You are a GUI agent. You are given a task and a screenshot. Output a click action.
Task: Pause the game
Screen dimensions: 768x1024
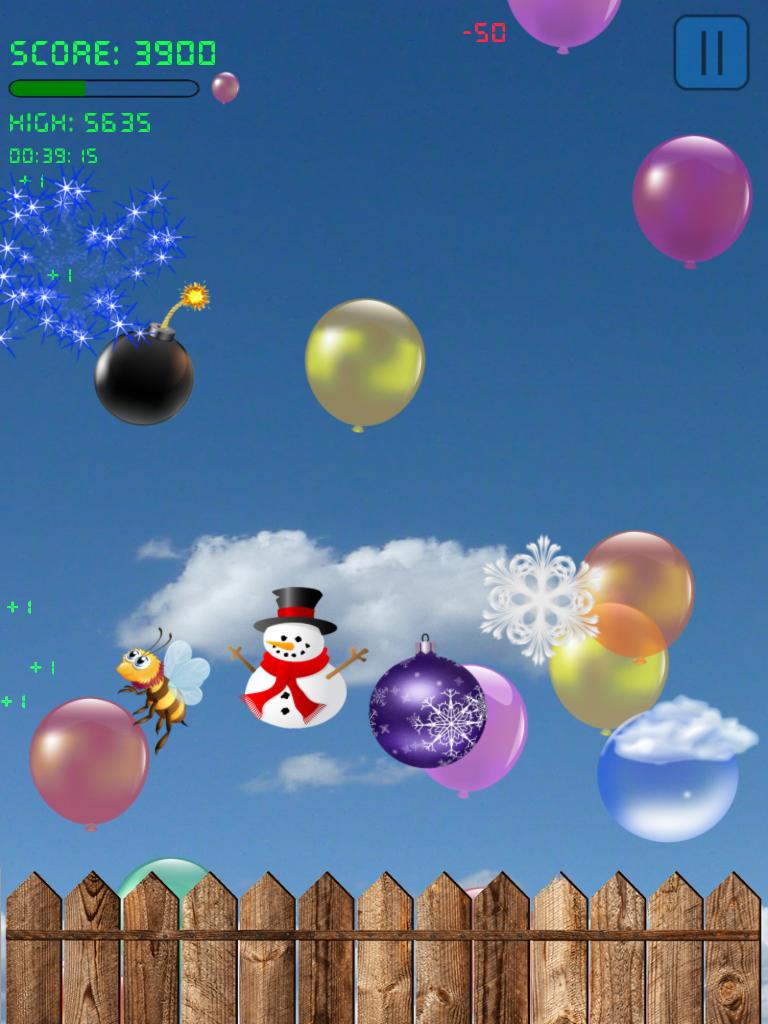pos(711,52)
